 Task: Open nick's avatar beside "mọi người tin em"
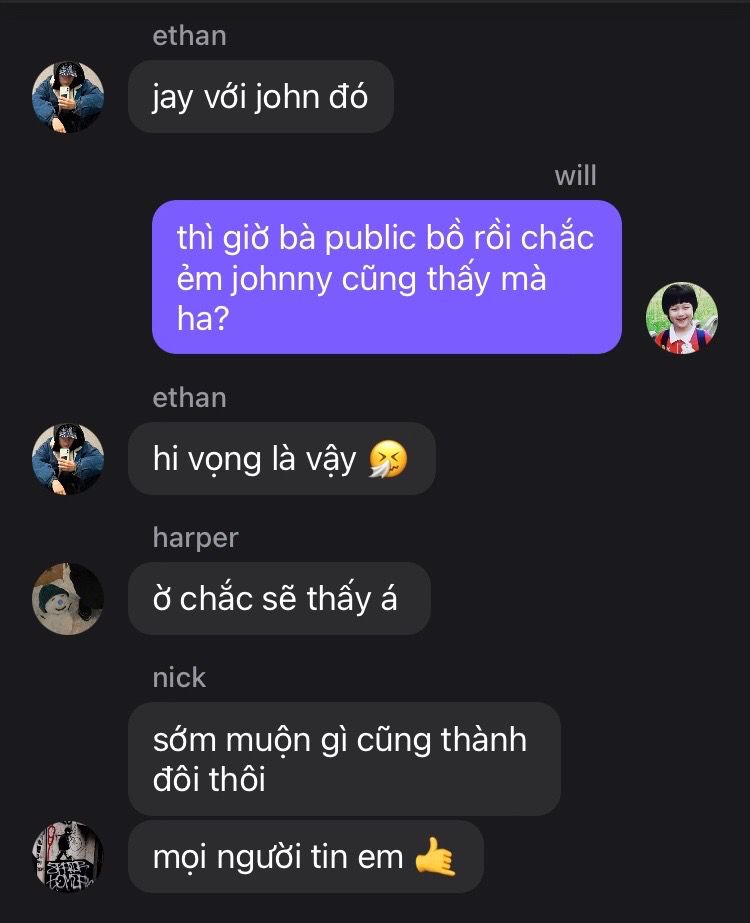[68, 857]
